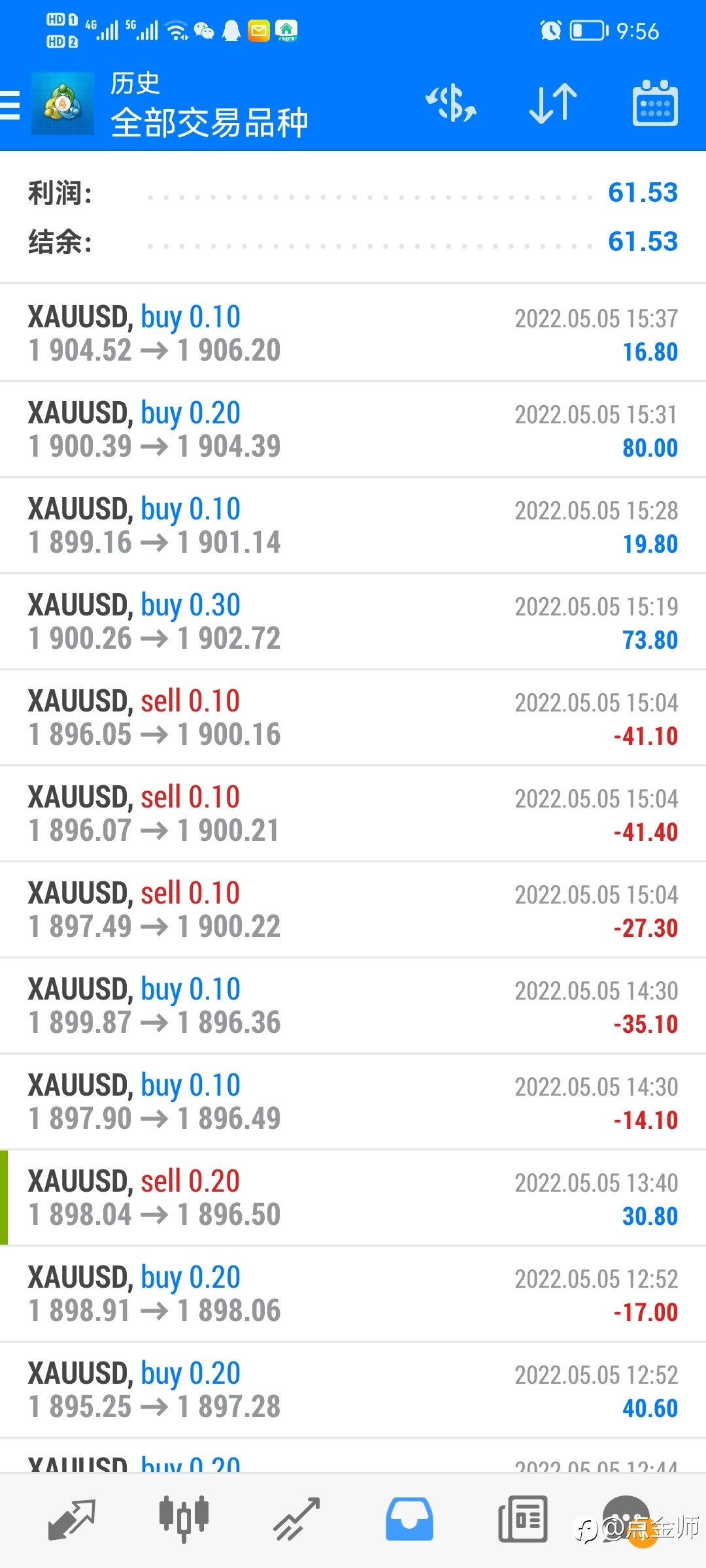Open the buy 0.30 trade with 73.80 profit
The image size is (706, 1568).
[x=353, y=621]
